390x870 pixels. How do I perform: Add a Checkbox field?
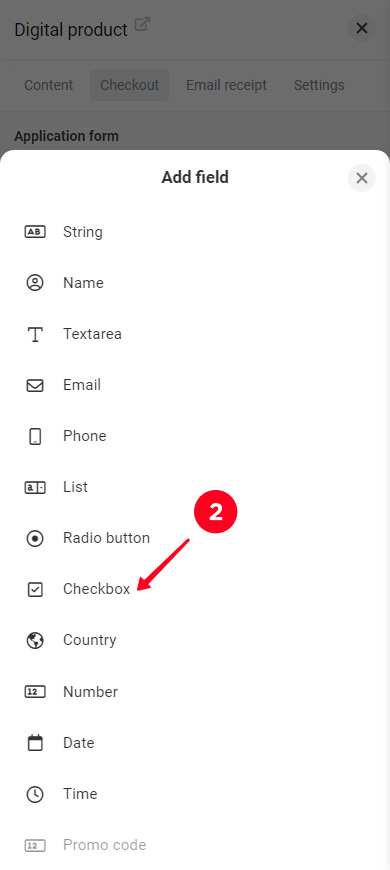(195, 589)
